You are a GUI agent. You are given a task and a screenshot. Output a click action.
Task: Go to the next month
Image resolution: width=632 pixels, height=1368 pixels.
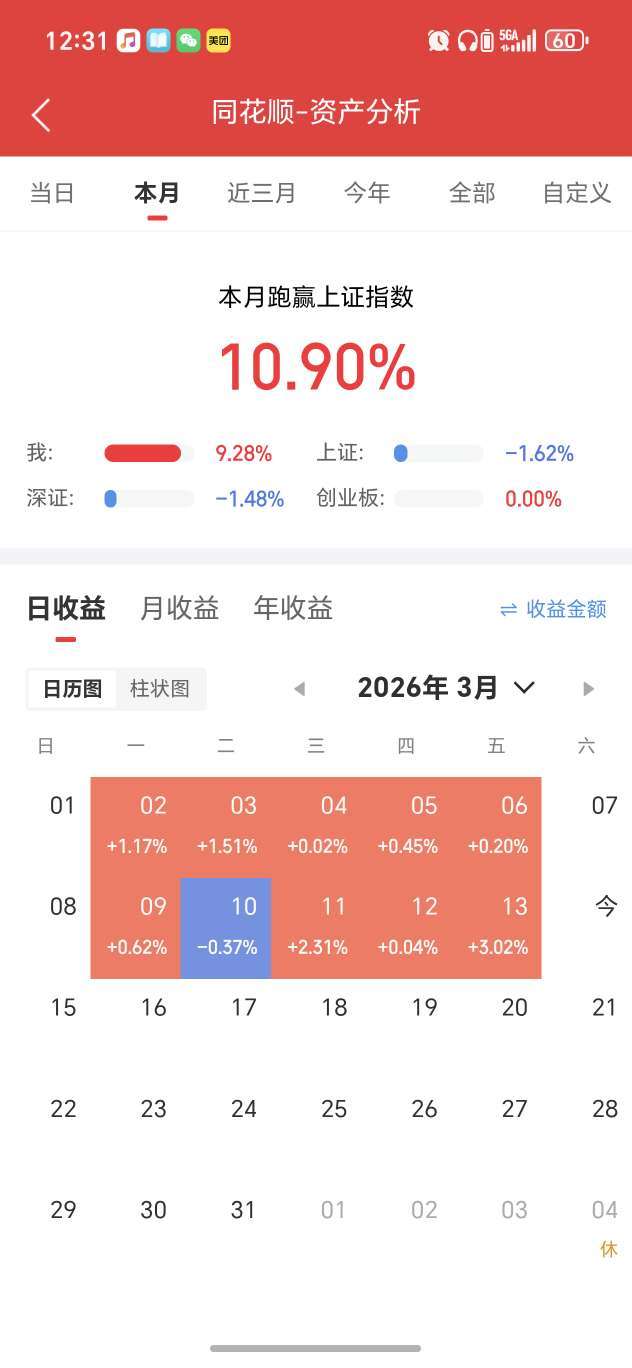coord(588,689)
